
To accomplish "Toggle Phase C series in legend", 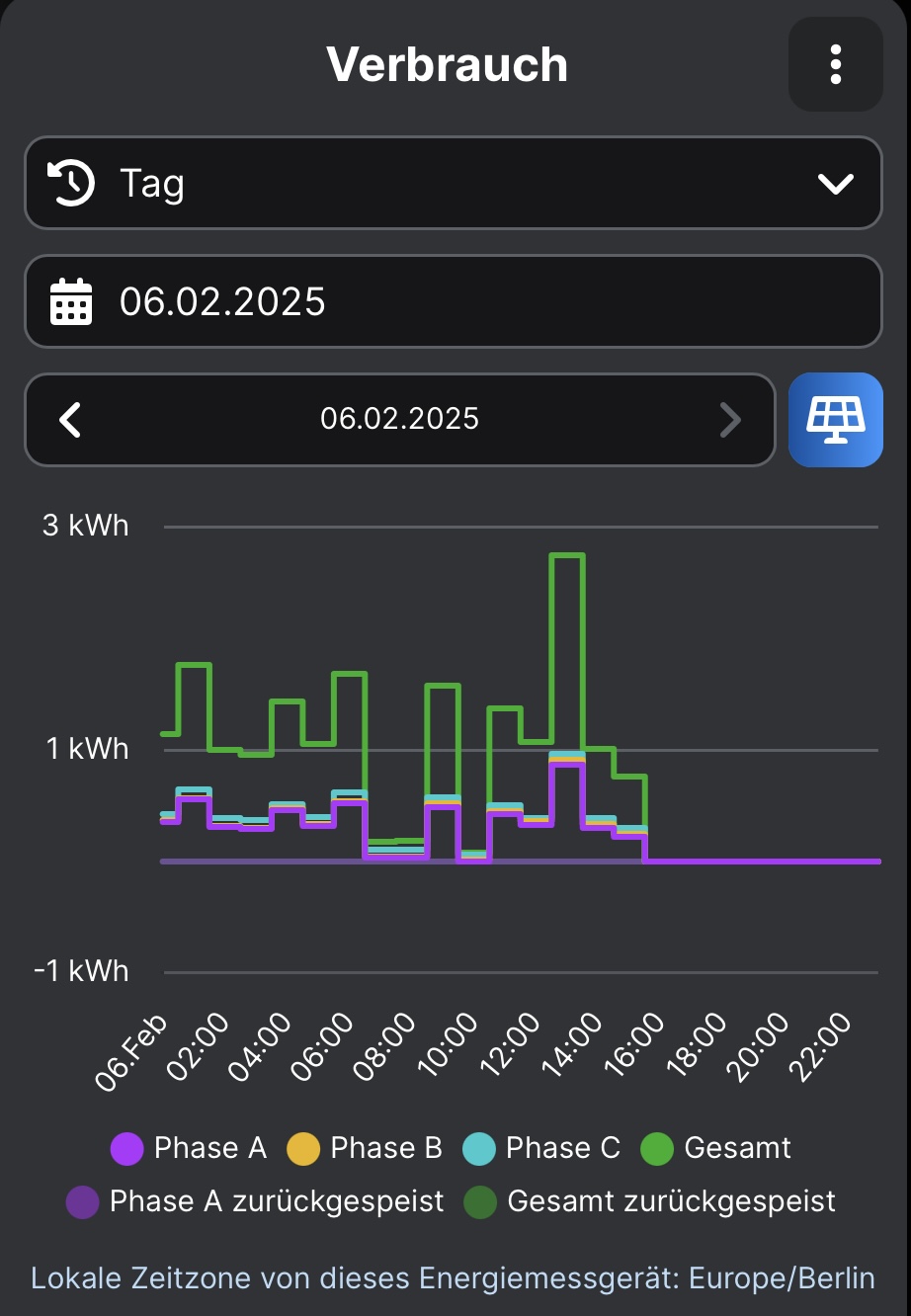I will [x=541, y=1148].
